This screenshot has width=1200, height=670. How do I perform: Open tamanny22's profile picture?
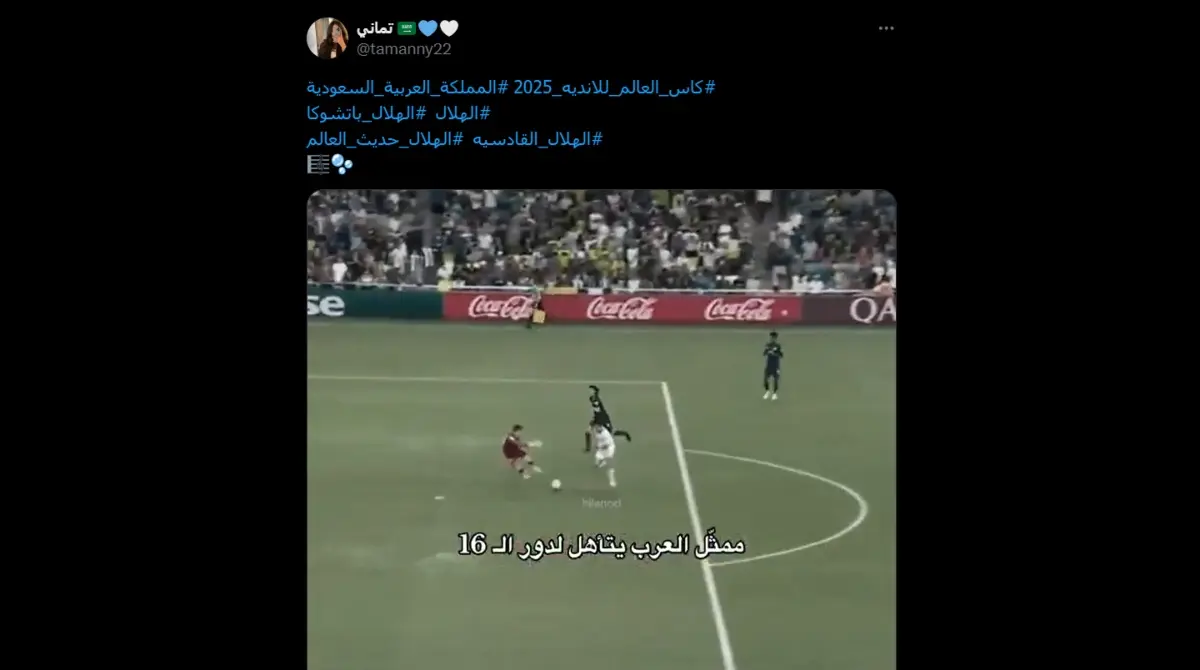(327, 38)
